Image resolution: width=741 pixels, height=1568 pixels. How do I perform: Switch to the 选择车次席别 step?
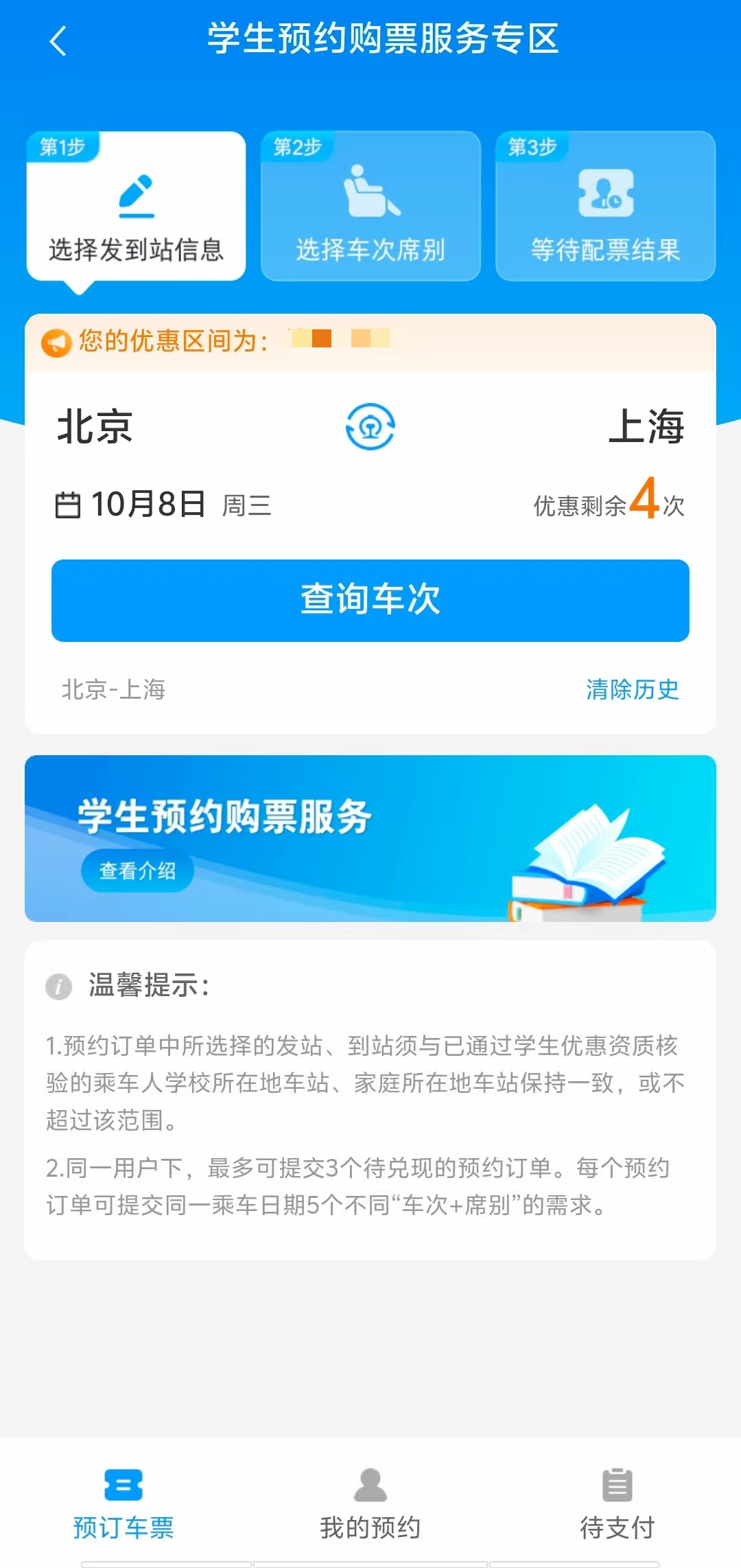(370, 206)
